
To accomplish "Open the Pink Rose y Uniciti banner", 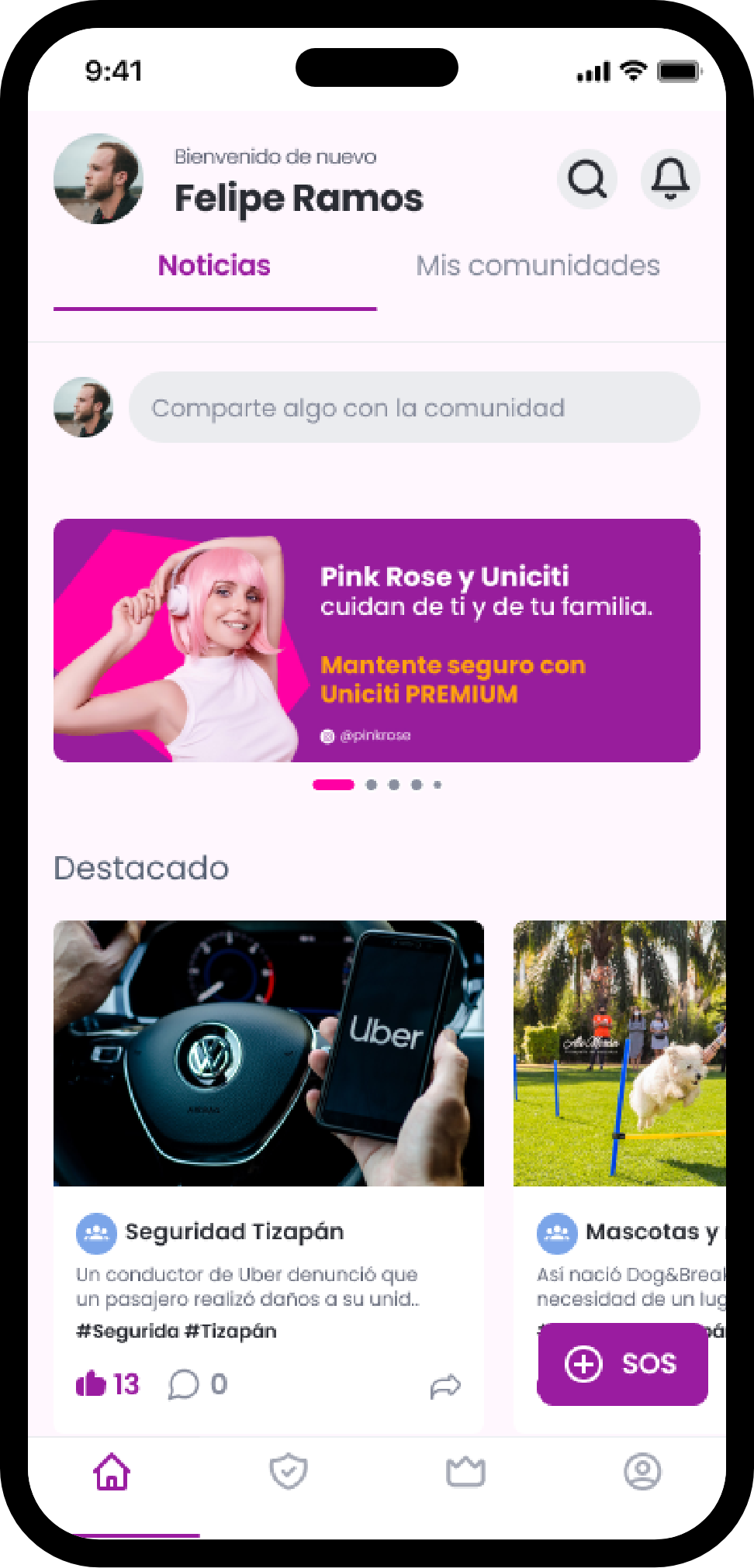I will pos(377,641).
